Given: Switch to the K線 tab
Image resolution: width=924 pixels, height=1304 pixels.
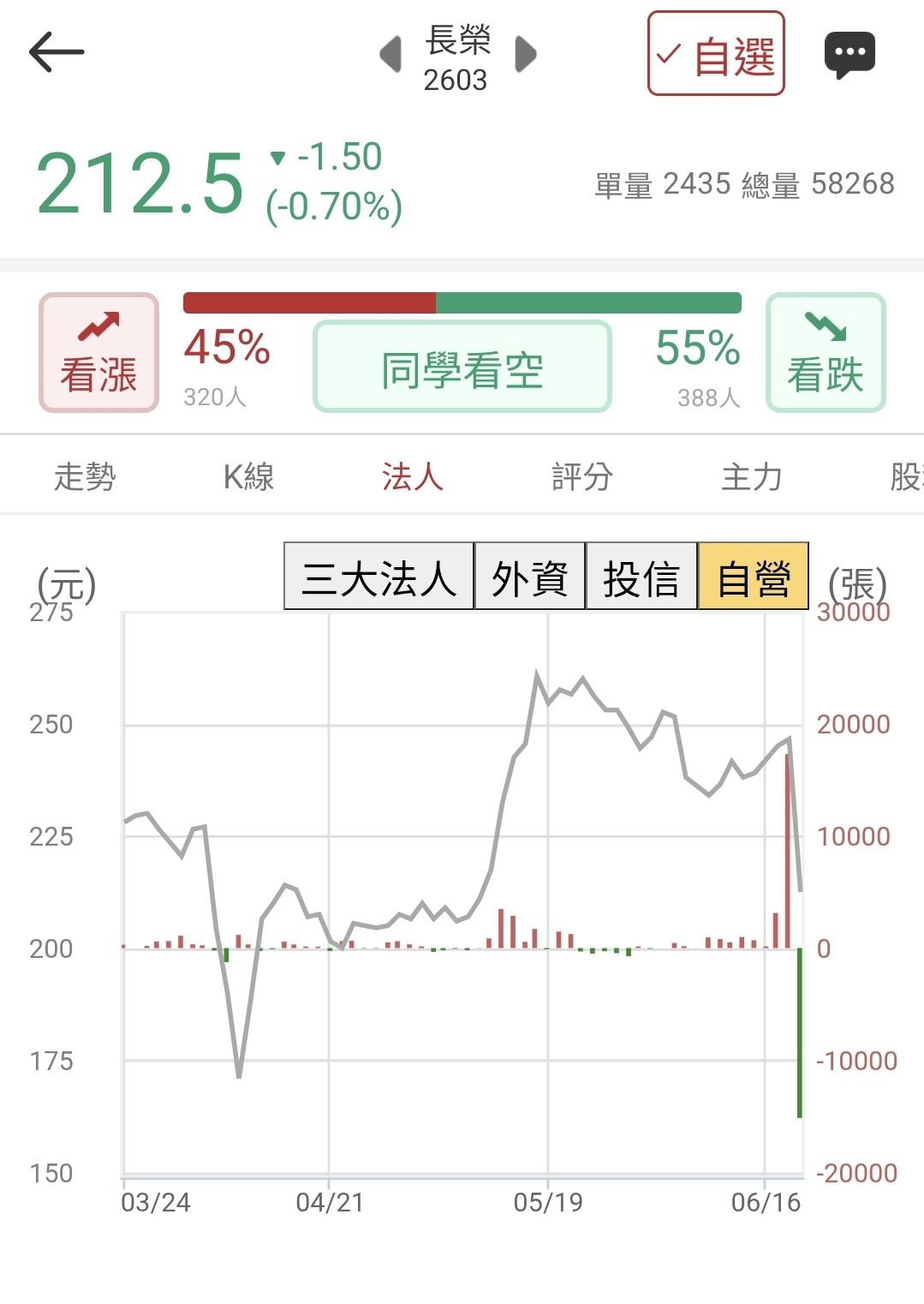Looking at the screenshot, I should (248, 476).
